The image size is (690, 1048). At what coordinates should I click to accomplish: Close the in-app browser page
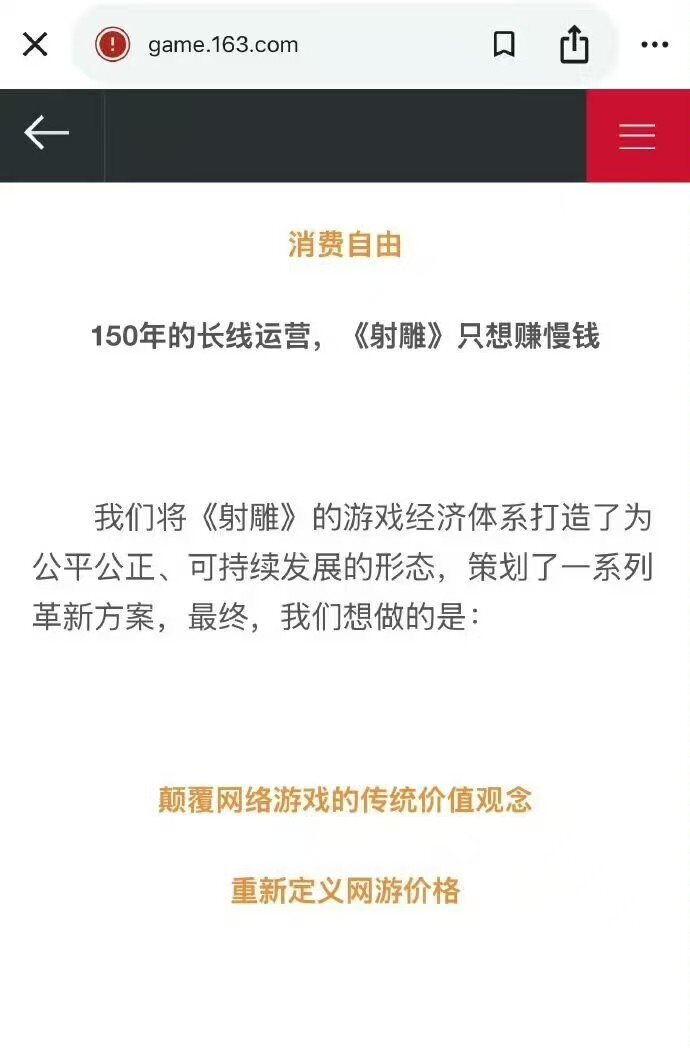point(35,45)
